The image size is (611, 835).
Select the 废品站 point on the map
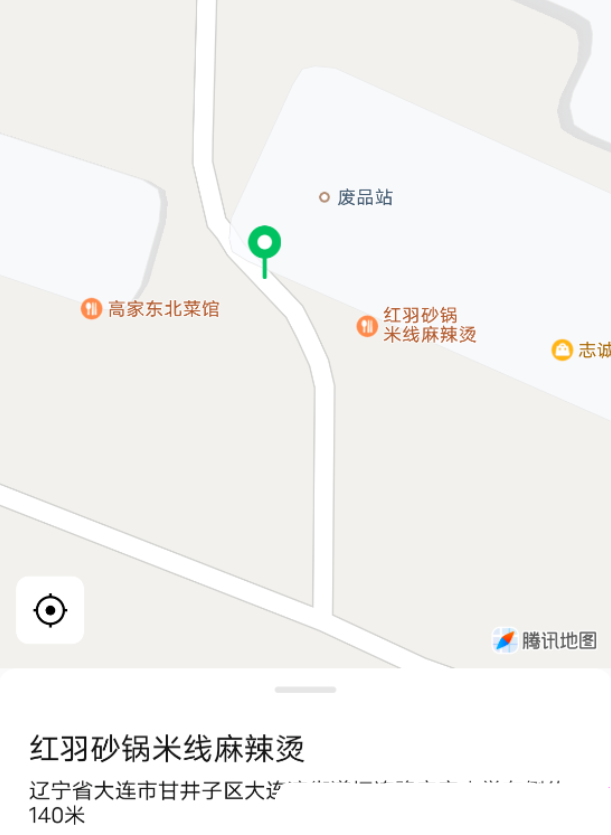pyautogui.click(x=324, y=197)
